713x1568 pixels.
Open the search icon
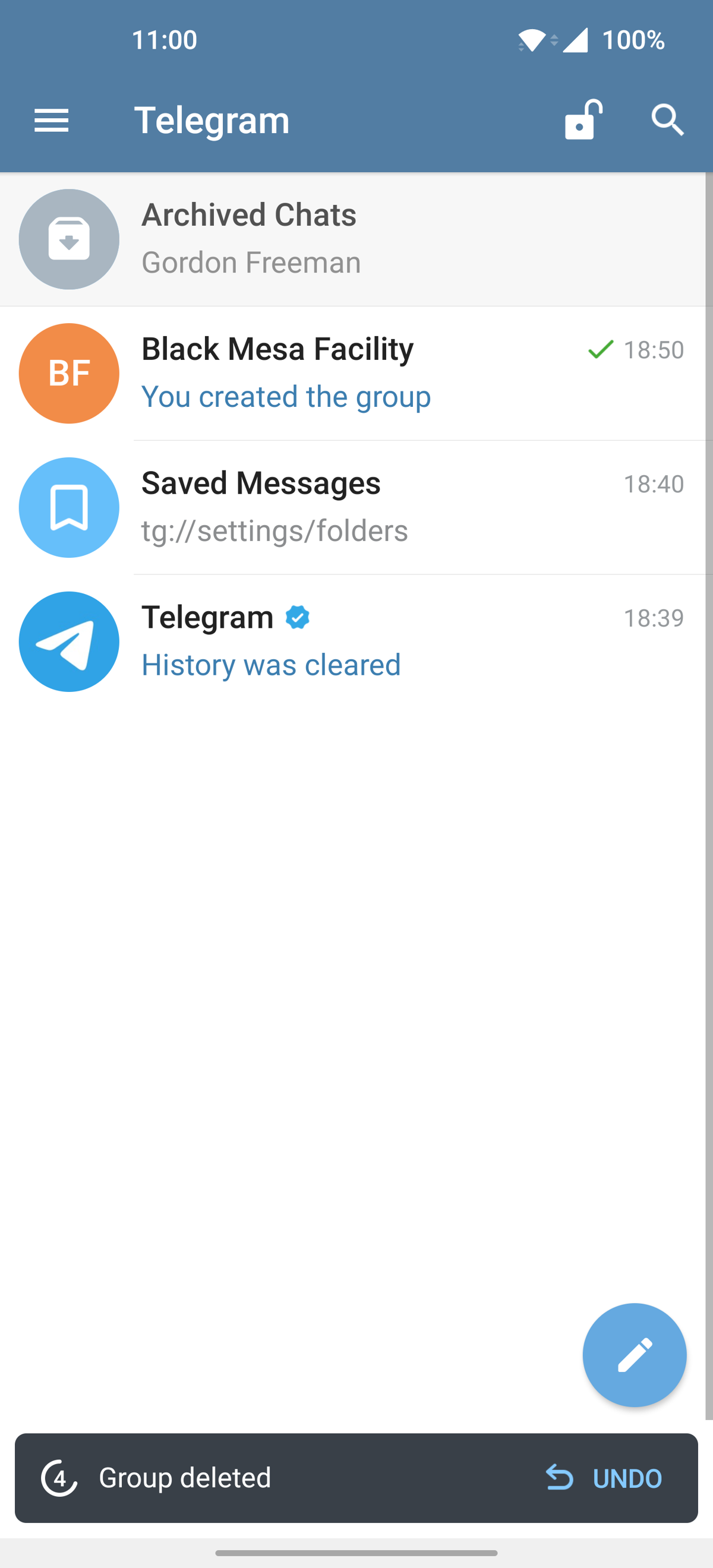pyautogui.click(x=667, y=120)
